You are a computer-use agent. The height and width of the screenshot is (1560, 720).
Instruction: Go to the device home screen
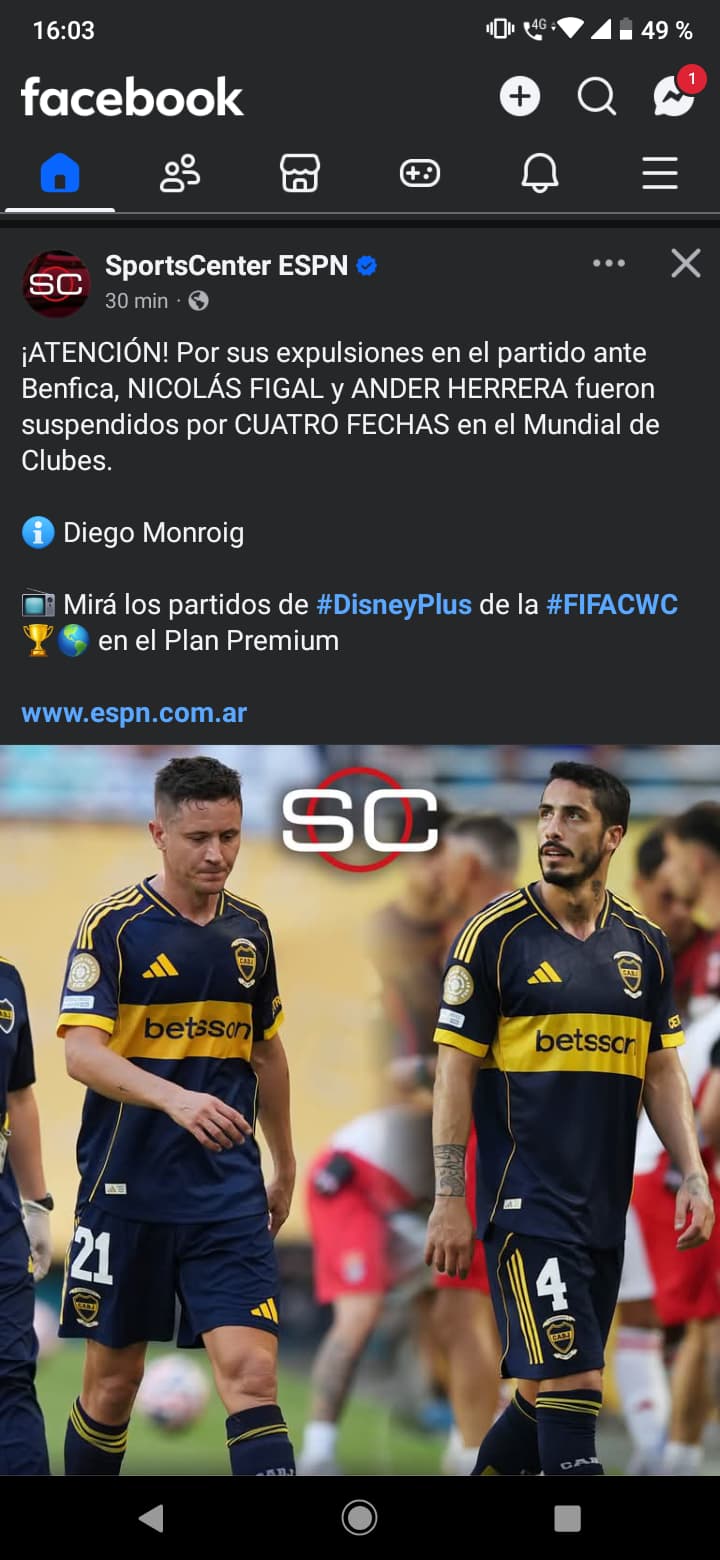tap(360, 1518)
